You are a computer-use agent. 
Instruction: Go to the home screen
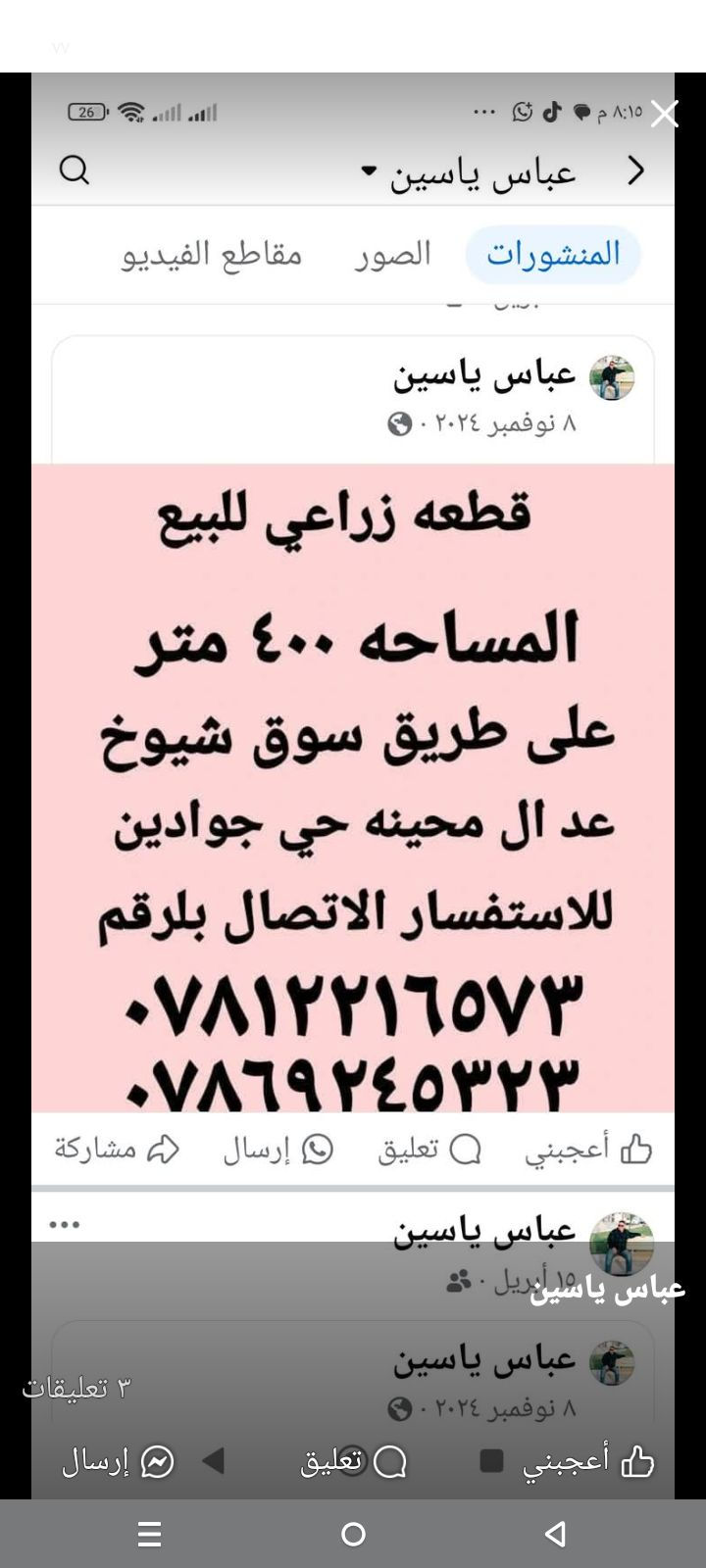[x=353, y=1534]
